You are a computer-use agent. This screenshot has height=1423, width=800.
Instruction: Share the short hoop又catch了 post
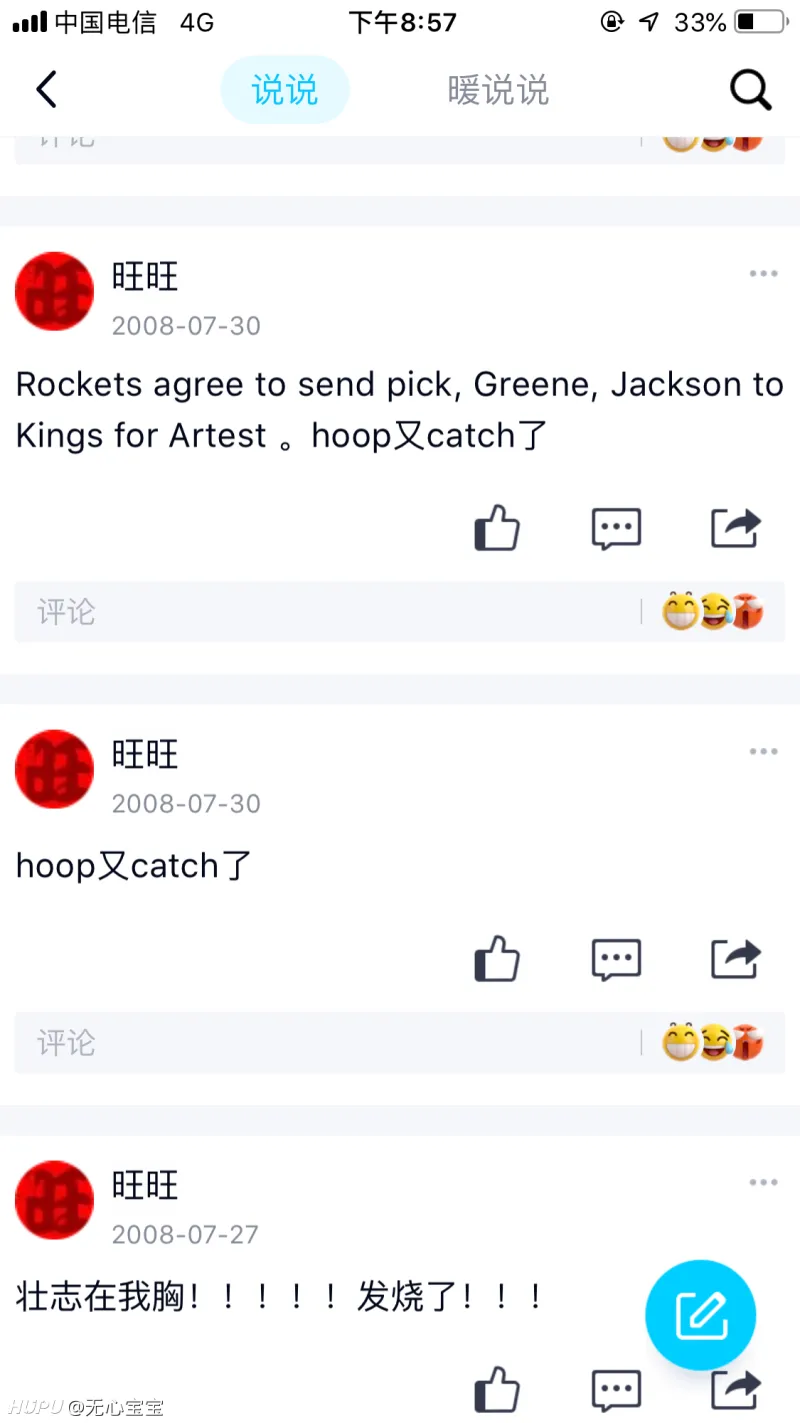(x=736, y=959)
